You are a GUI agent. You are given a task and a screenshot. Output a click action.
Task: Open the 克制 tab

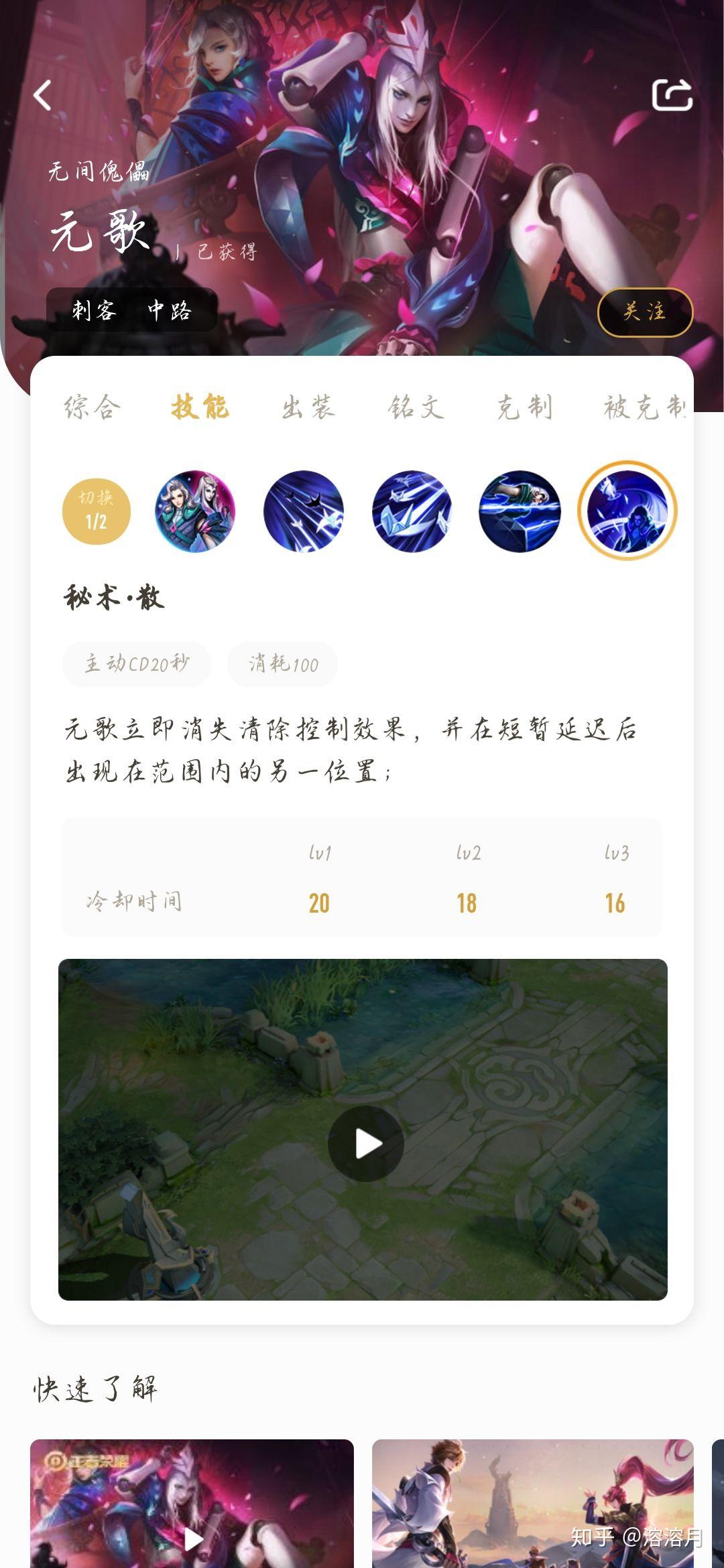(524, 407)
